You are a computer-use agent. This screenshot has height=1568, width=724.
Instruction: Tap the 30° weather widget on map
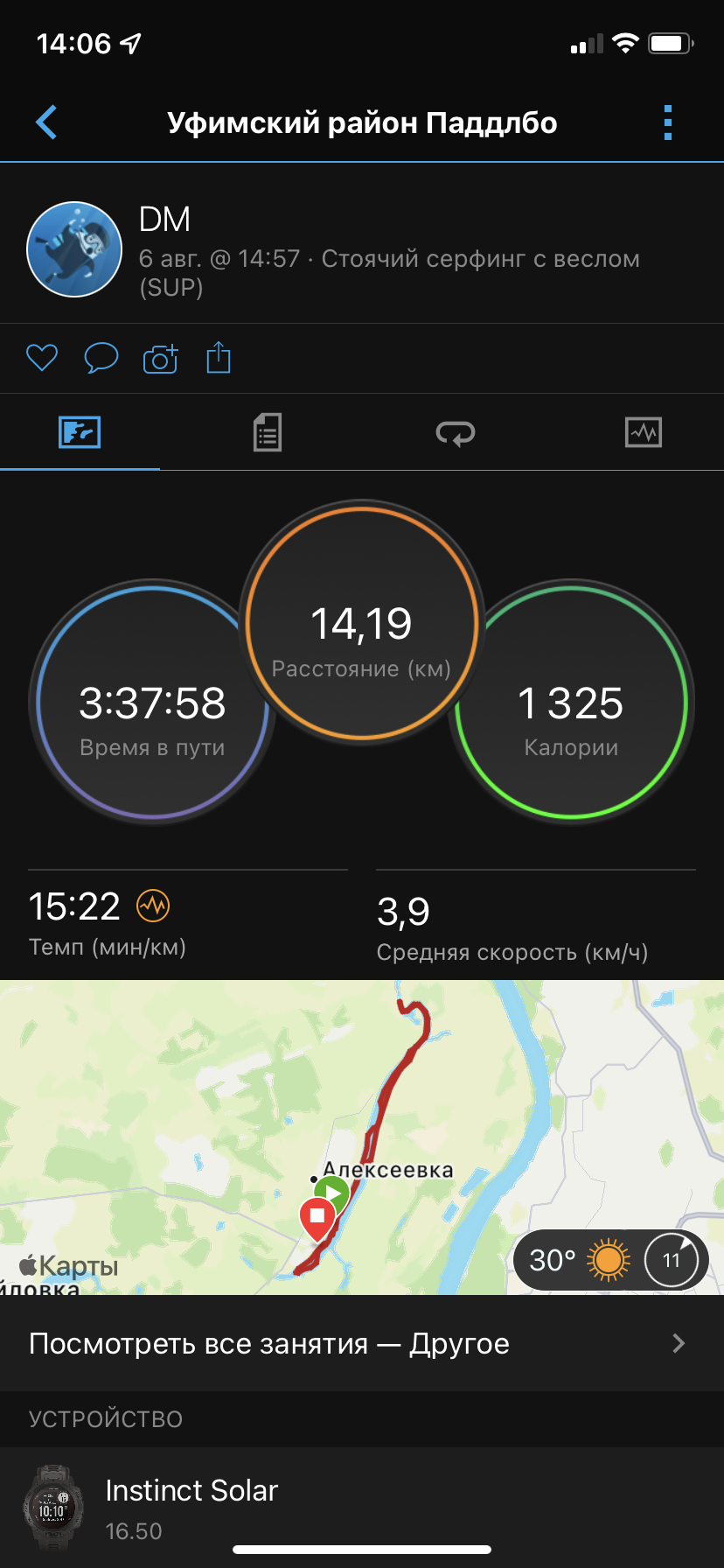(610, 1260)
